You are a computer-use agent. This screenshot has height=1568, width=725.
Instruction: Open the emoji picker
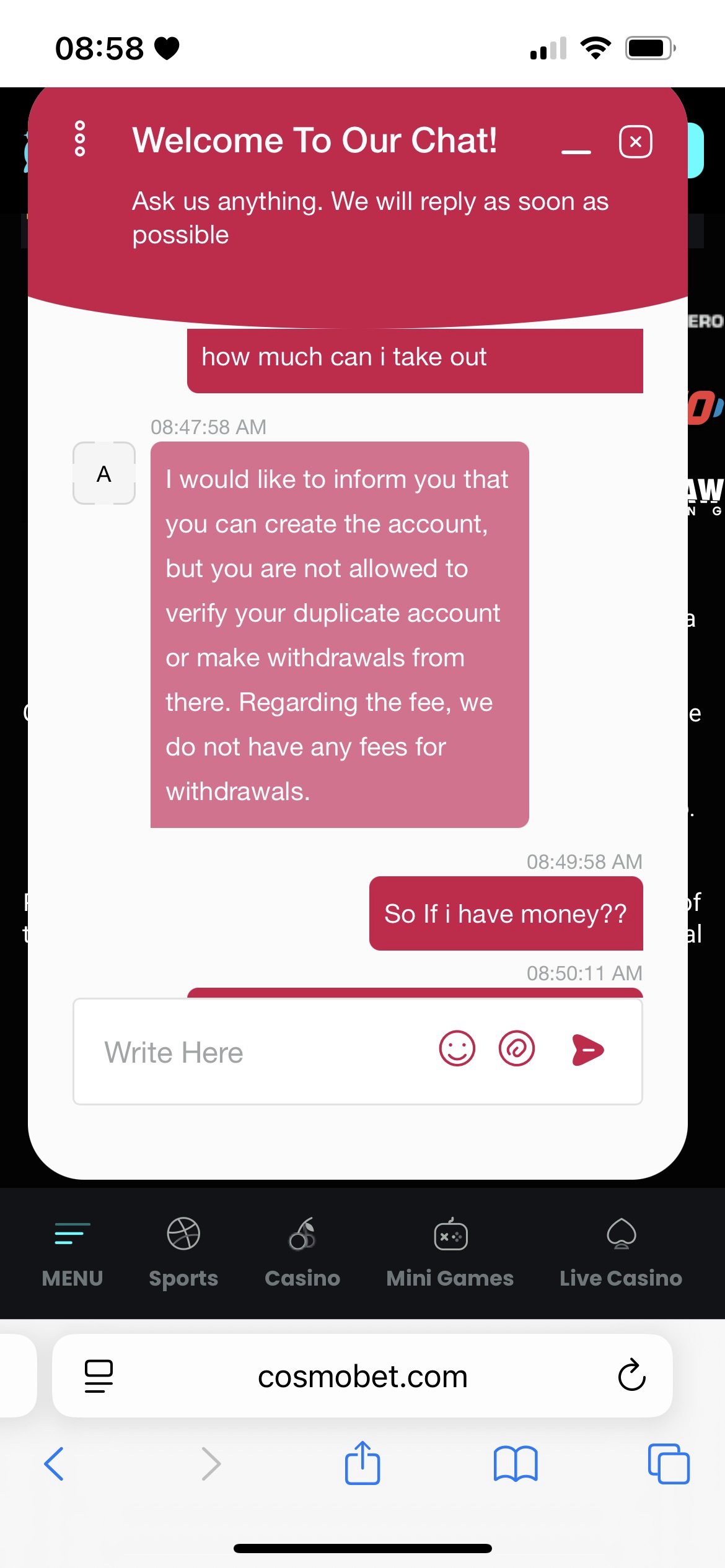click(x=457, y=1048)
